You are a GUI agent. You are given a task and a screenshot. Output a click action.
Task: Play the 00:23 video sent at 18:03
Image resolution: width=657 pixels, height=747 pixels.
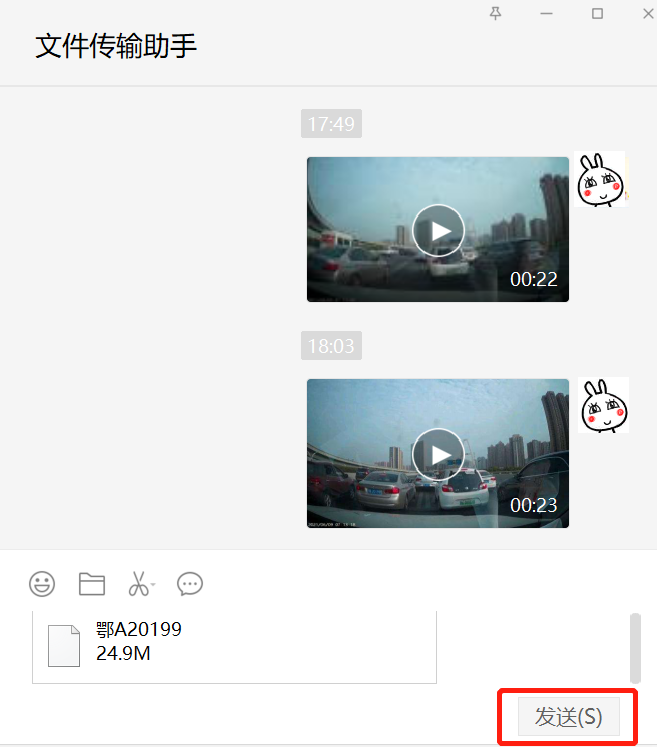click(438, 454)
